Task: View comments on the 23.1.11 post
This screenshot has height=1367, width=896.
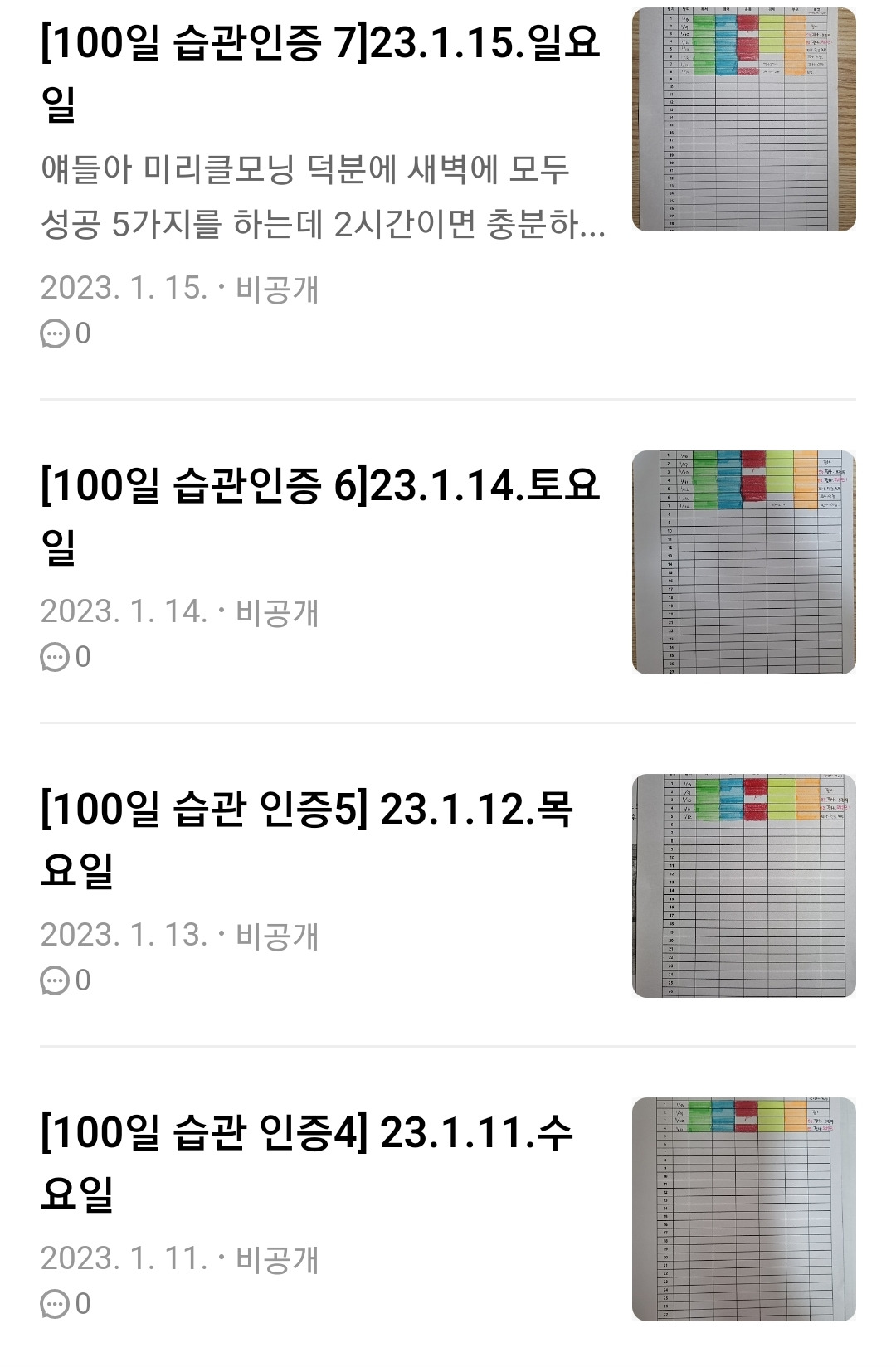Action: coord(65,1304)
